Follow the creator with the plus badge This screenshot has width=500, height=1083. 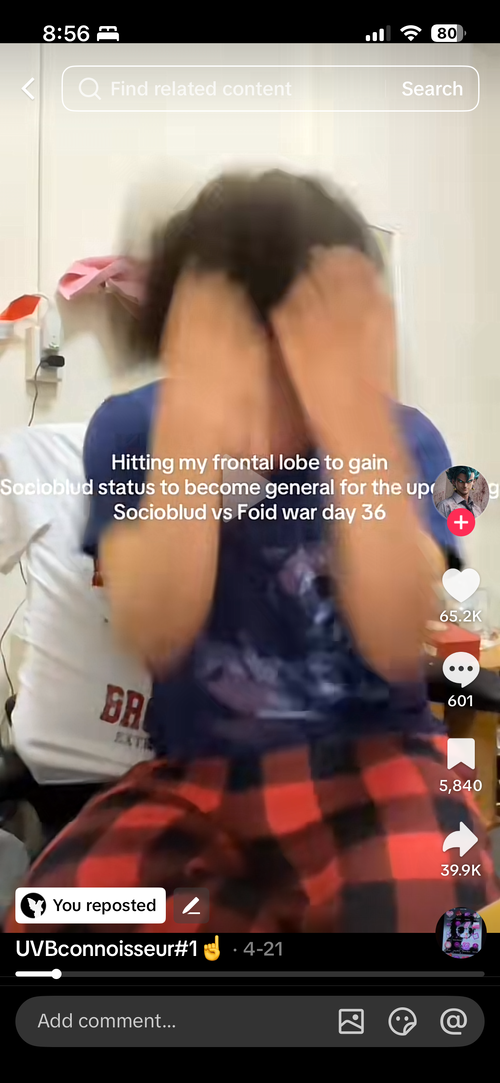click(x=461, y=523)
